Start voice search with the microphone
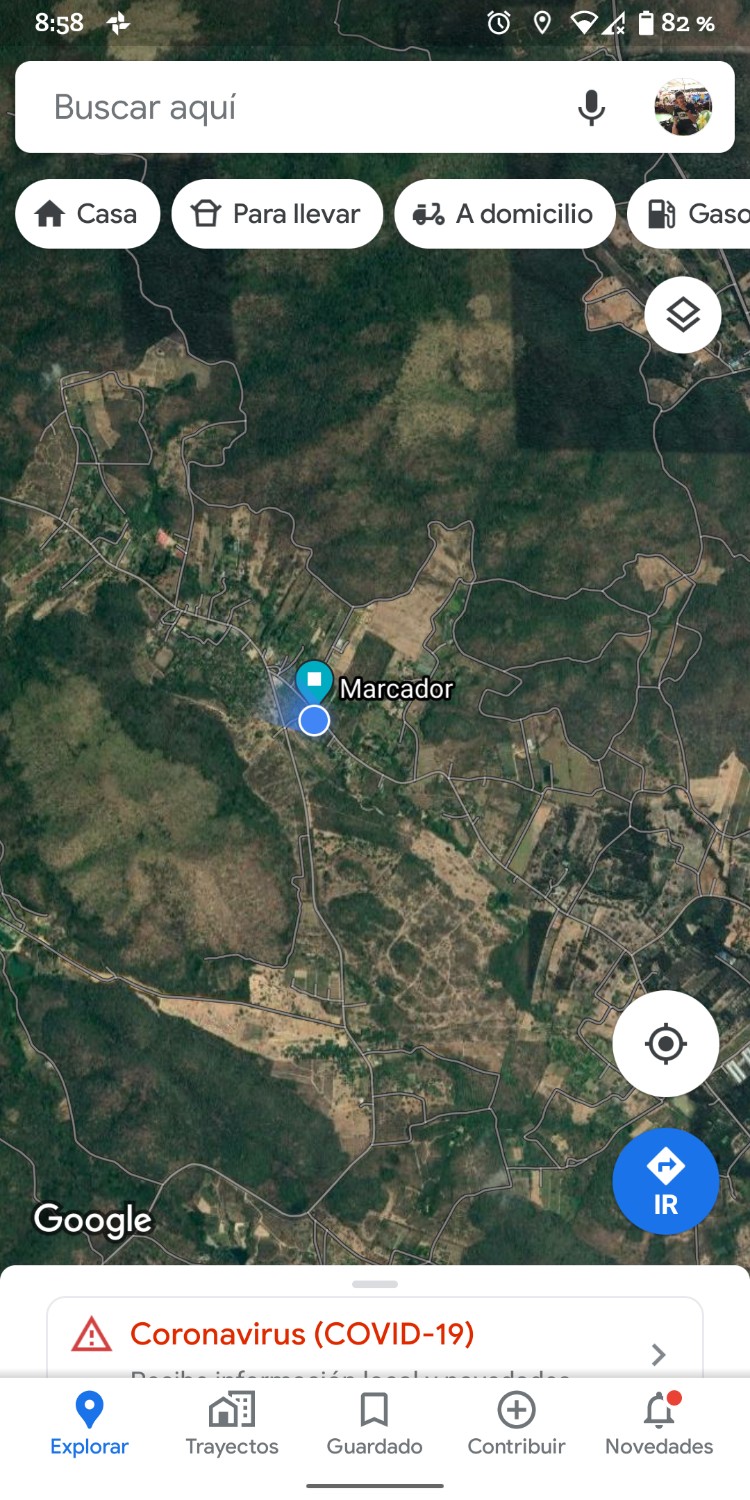This screenshot has width=750, height=1500. pyautogui.click(x=591, y=107)
